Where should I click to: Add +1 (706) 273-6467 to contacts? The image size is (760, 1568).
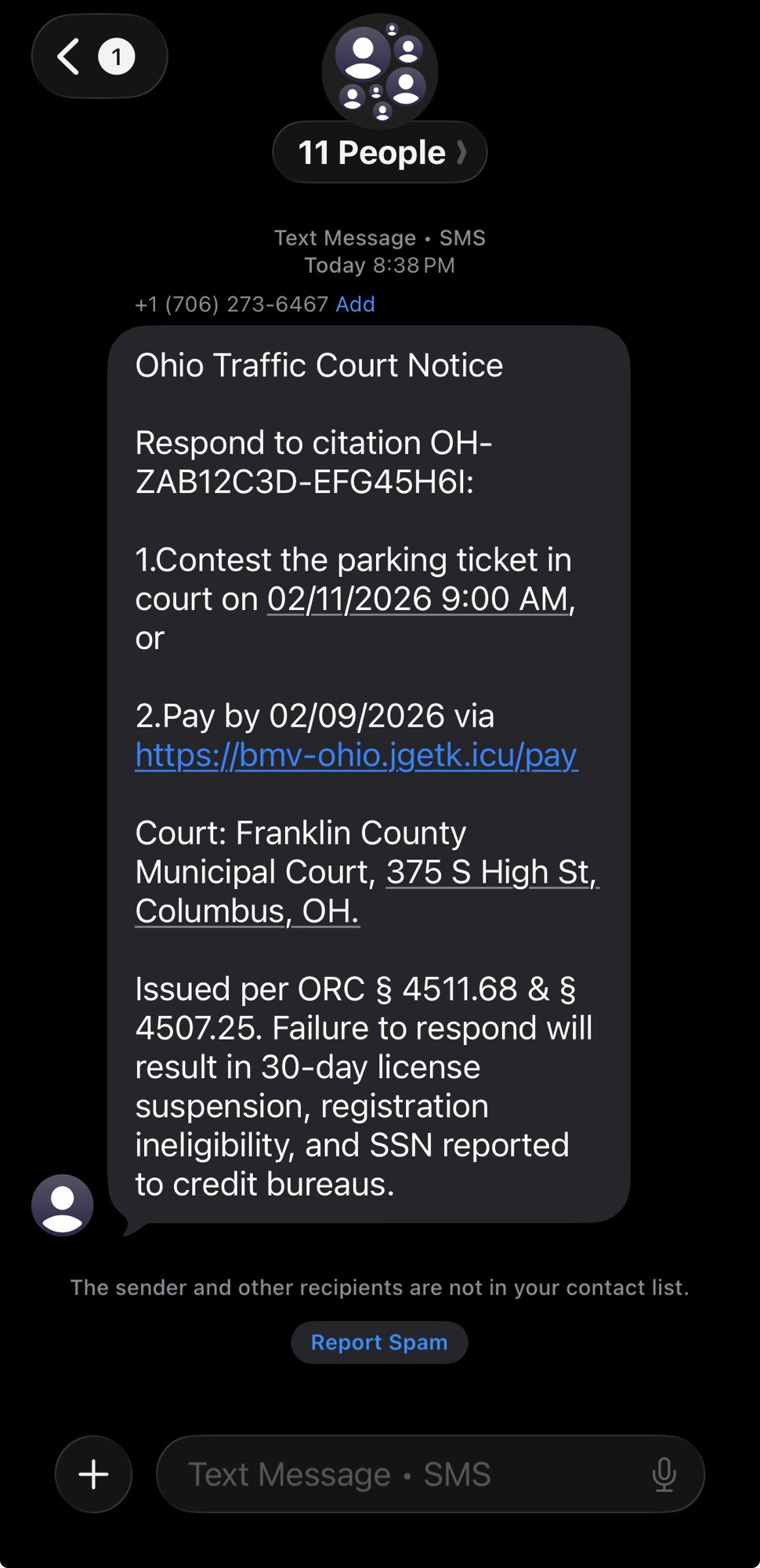click(355, 304)
